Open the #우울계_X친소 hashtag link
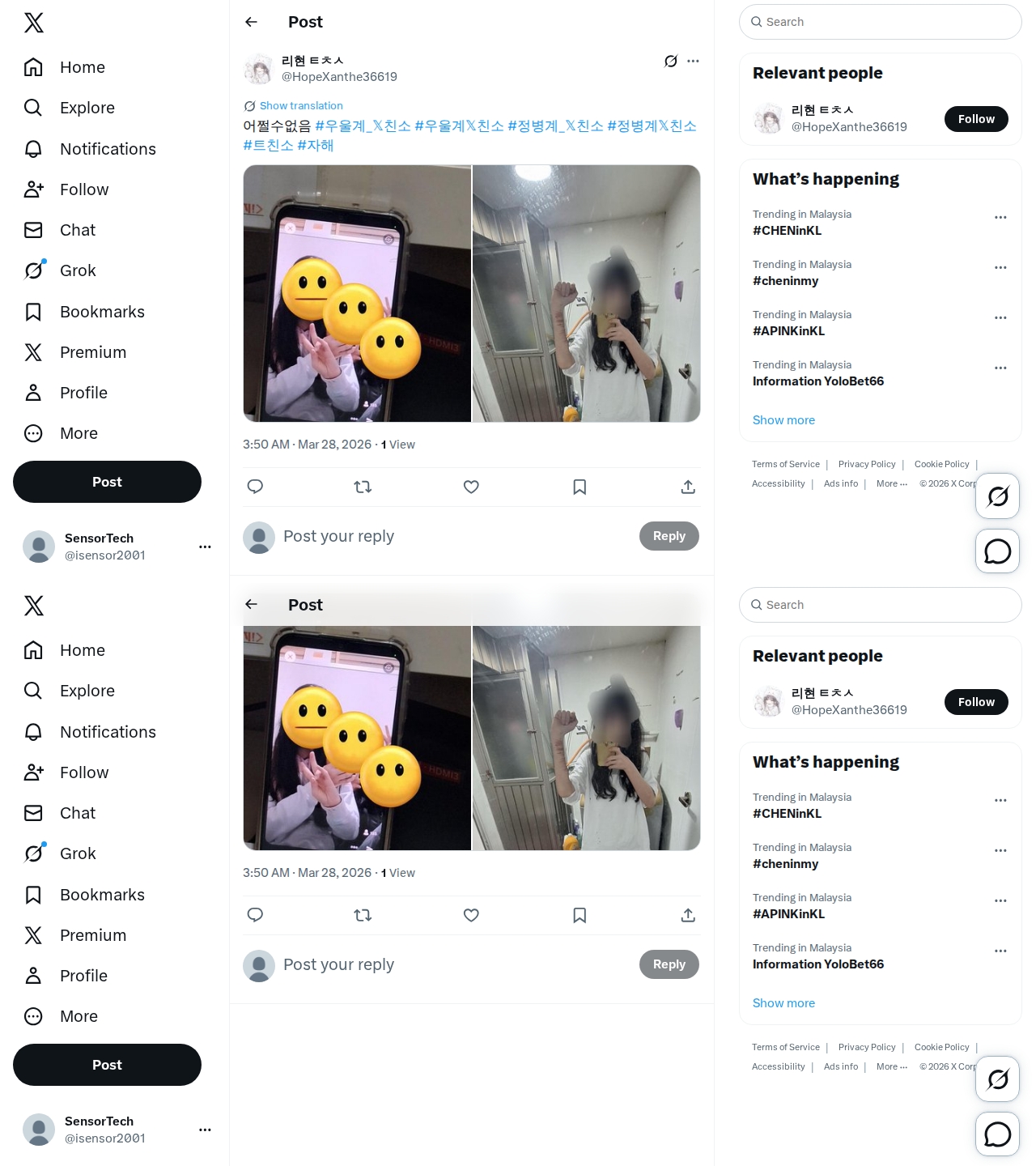This screenshot has width=1036, height=1166. click(363, 126)
